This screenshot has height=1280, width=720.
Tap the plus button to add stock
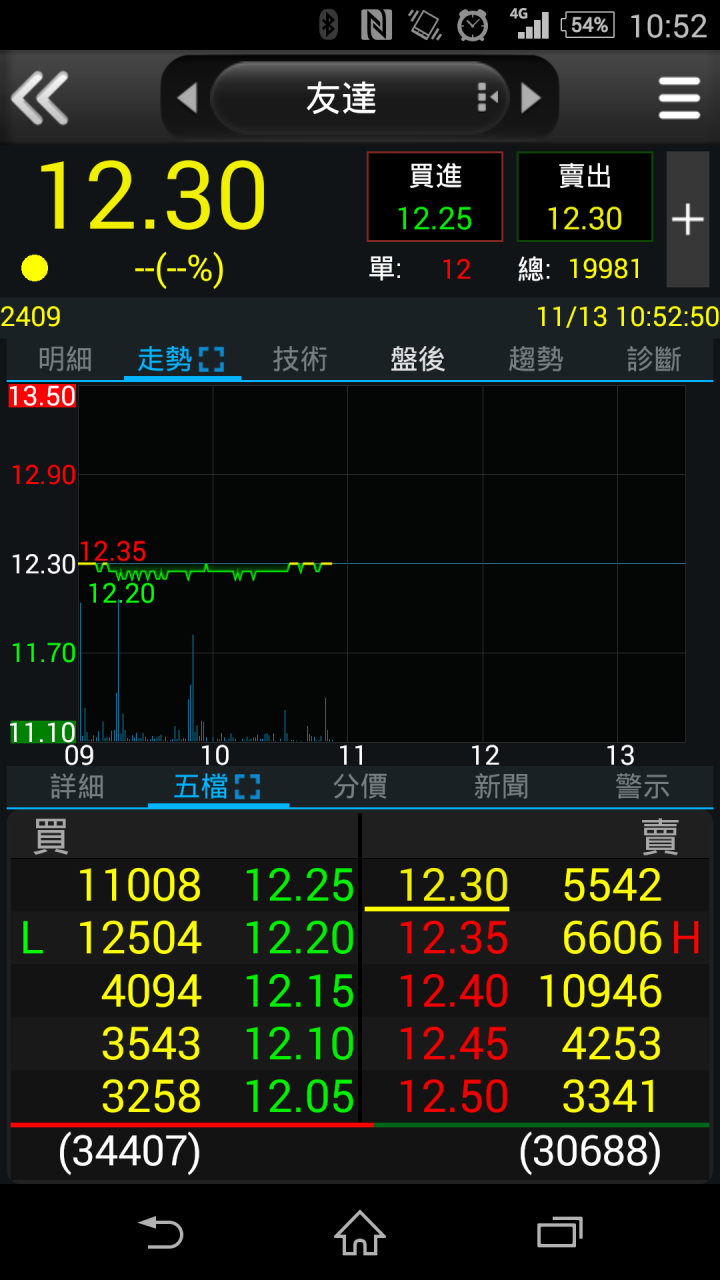point(688,219)
